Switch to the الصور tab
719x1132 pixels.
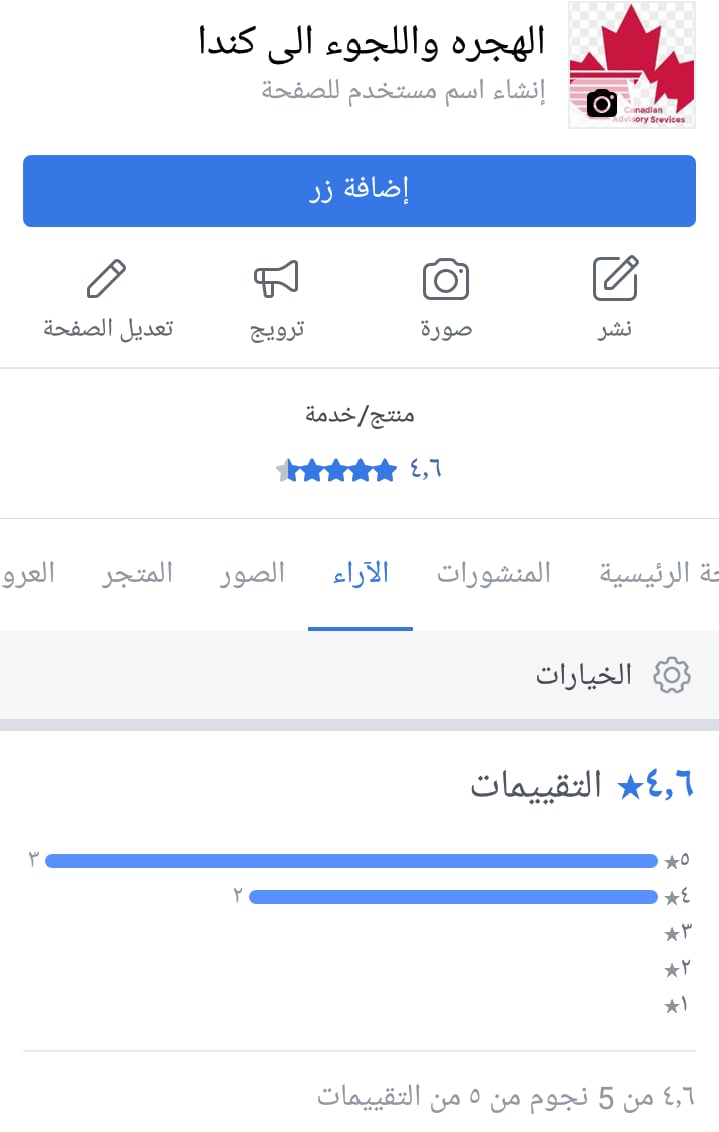pos(252,574)
